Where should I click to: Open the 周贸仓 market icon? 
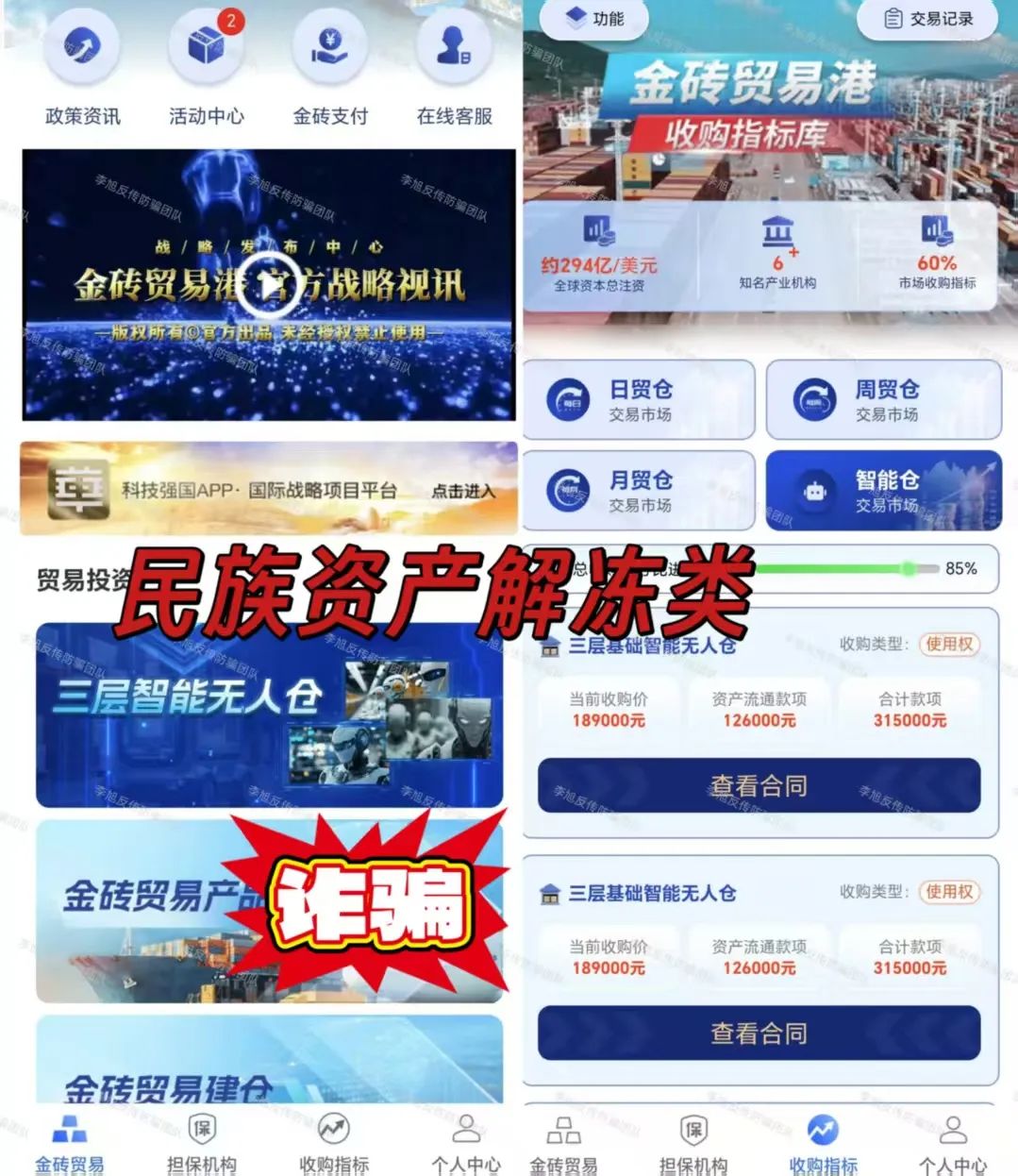coord(812,397)
